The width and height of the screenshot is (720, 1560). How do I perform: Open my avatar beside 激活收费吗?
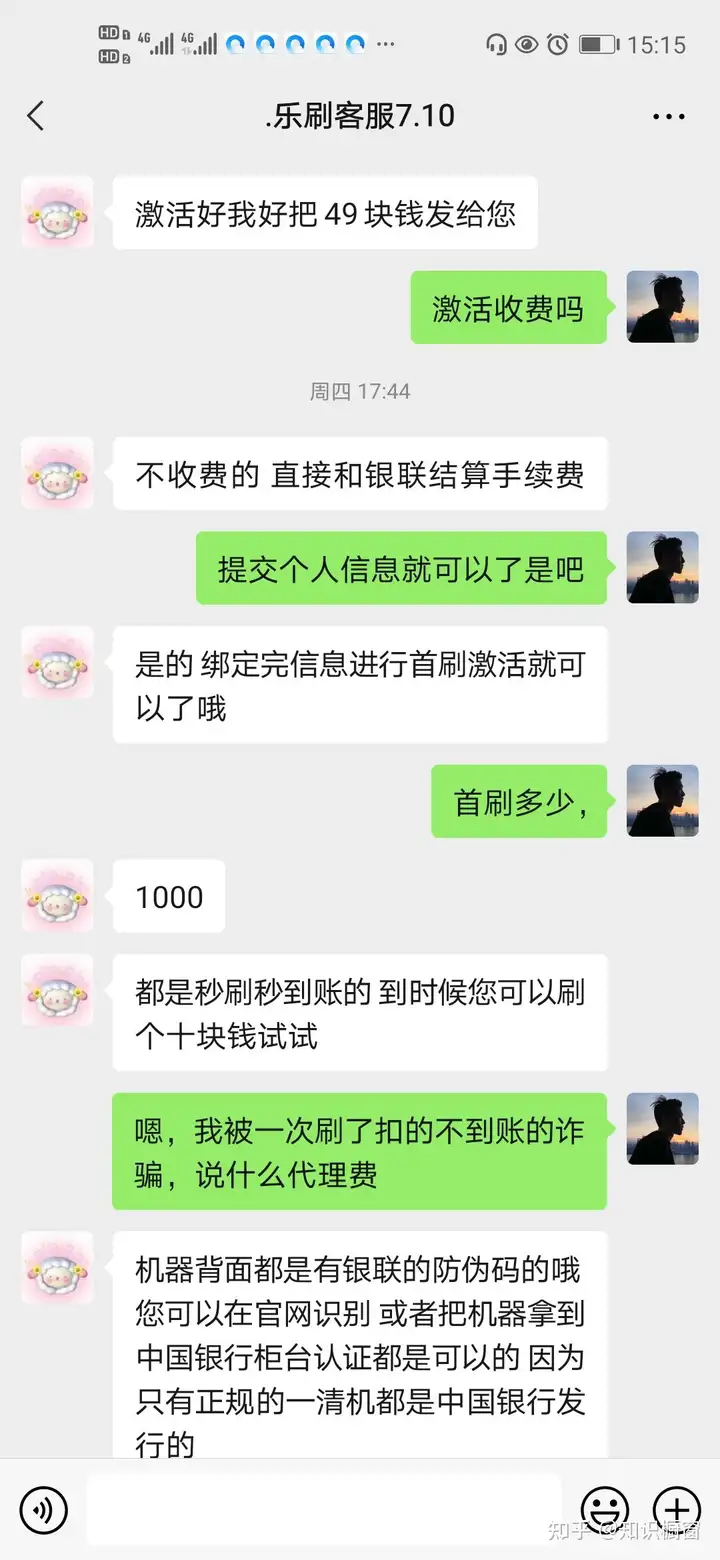[662, 307]
